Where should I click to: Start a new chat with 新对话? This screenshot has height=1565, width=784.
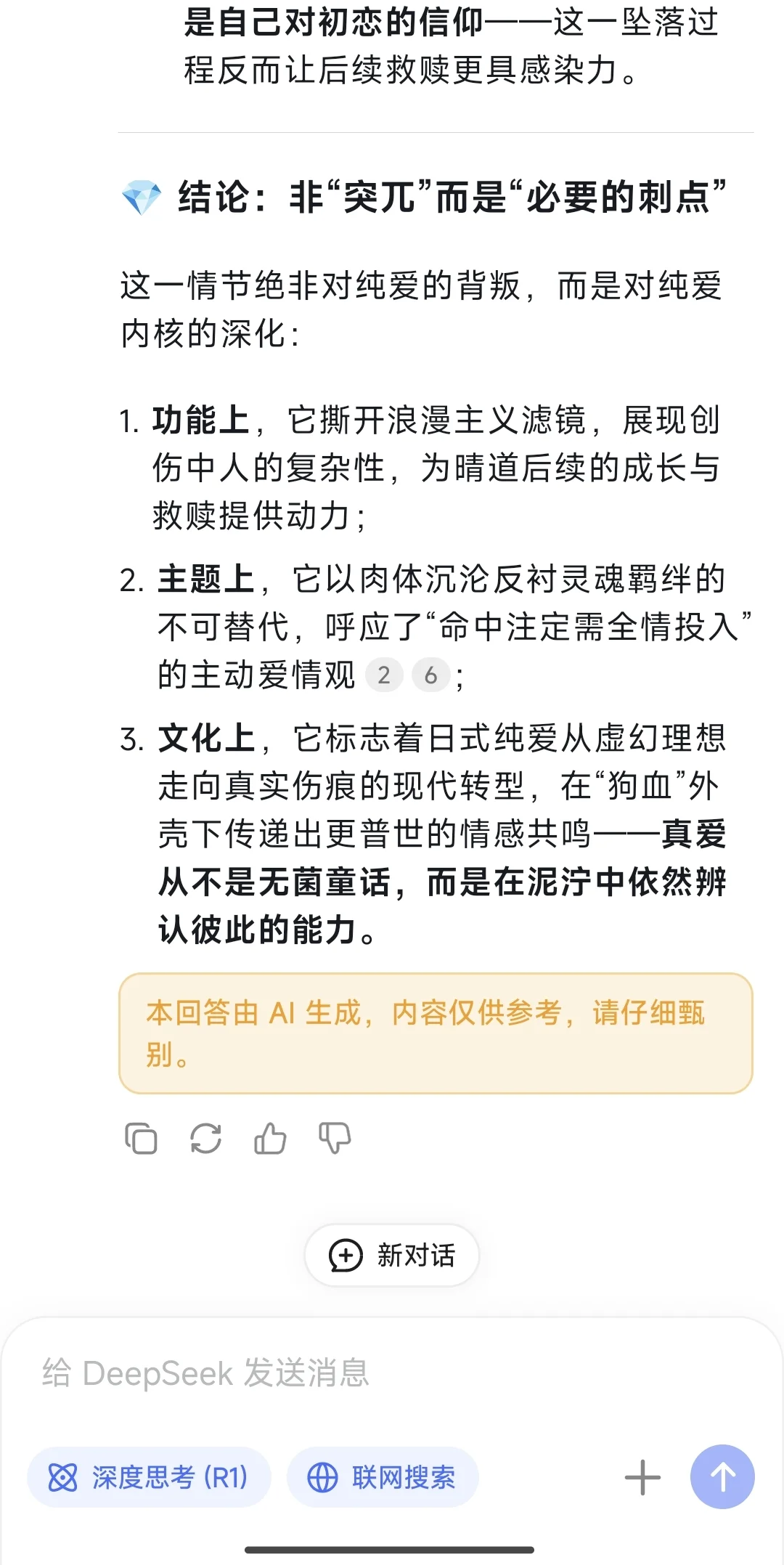392,1255
